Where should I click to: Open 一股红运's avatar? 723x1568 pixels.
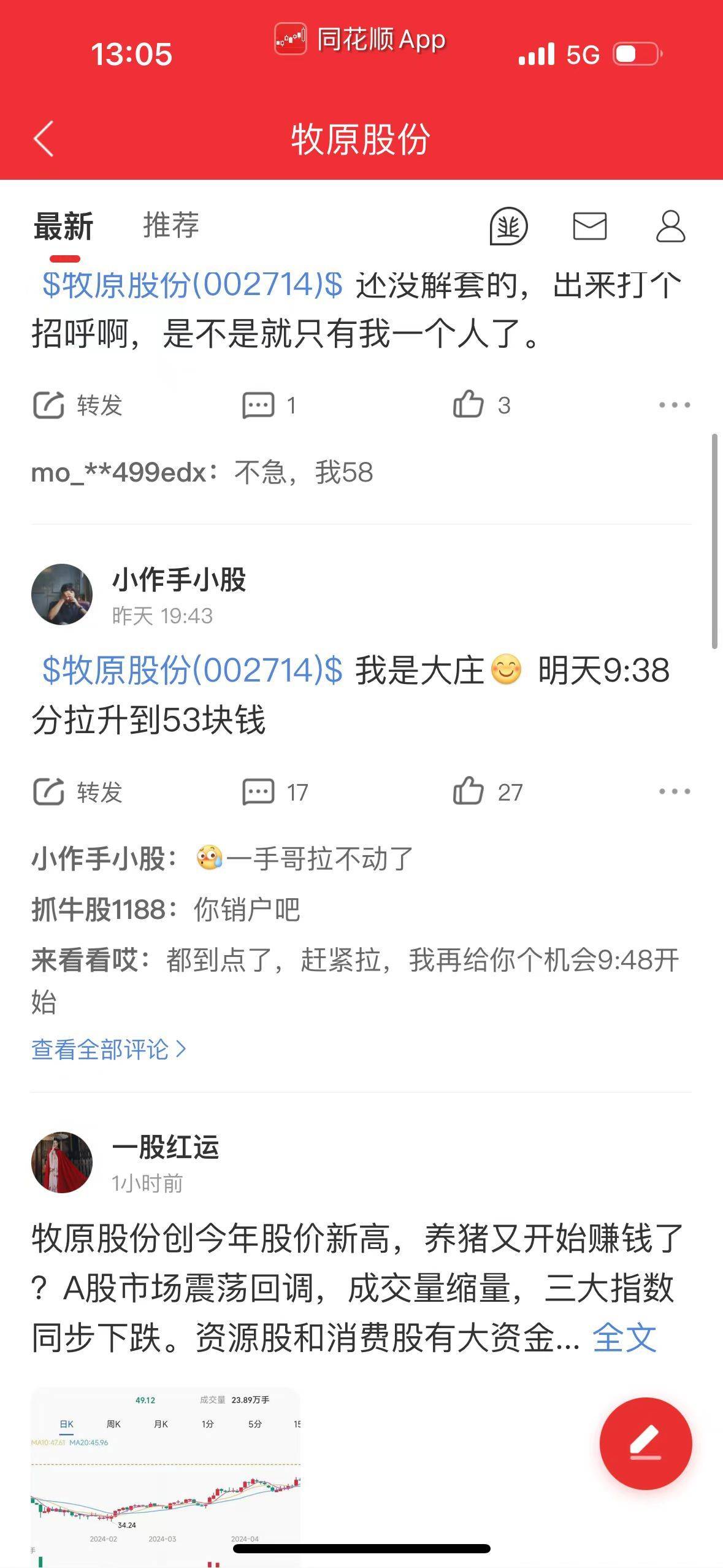[62, 1163]
